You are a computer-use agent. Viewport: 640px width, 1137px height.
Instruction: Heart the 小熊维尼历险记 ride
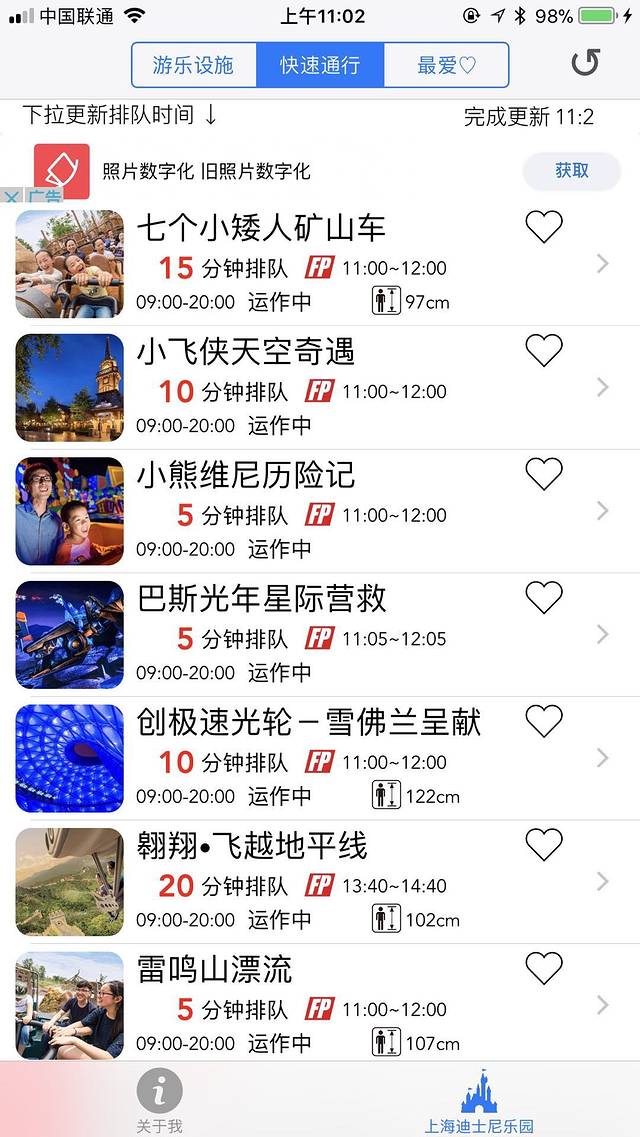tap(544, 474)
